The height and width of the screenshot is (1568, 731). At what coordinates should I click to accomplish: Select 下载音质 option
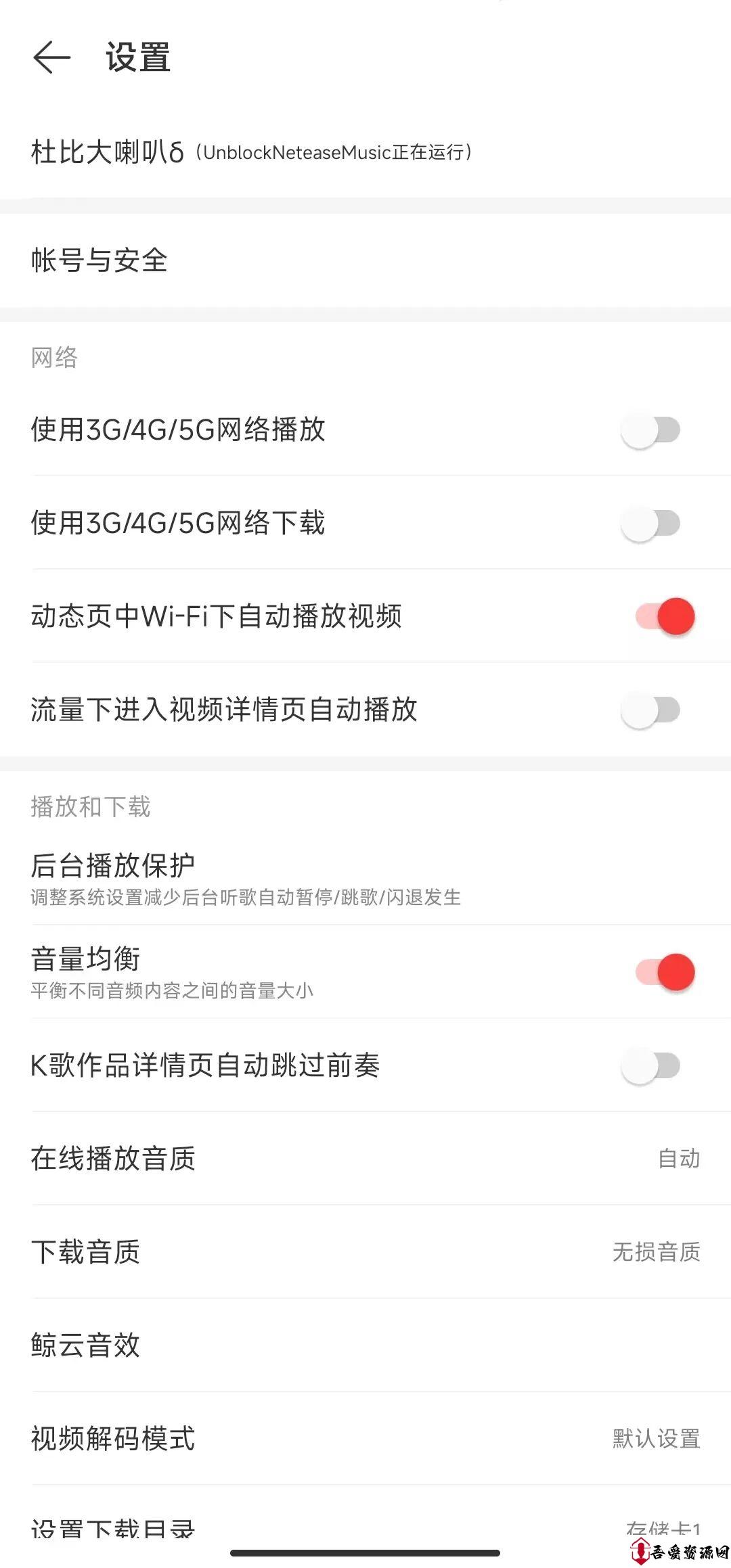[x=365, y=1252]
